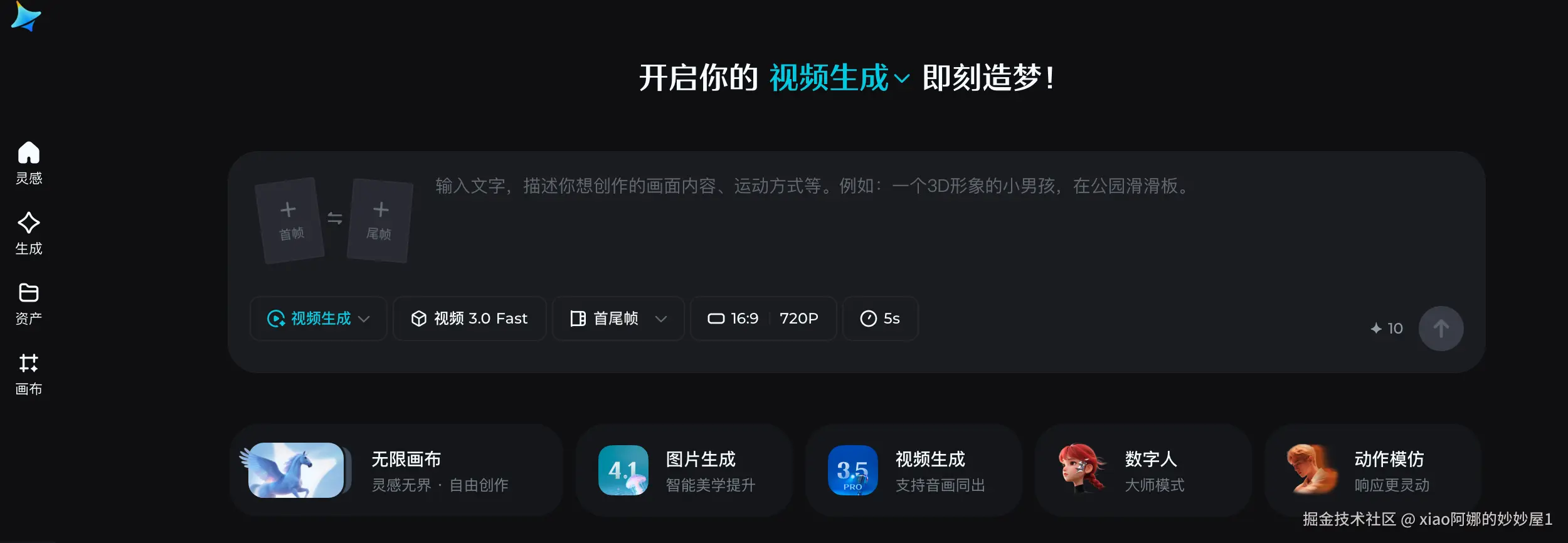Swap the first and last frames
This screenshot has height=543, width=1568.
coord(335,218)
